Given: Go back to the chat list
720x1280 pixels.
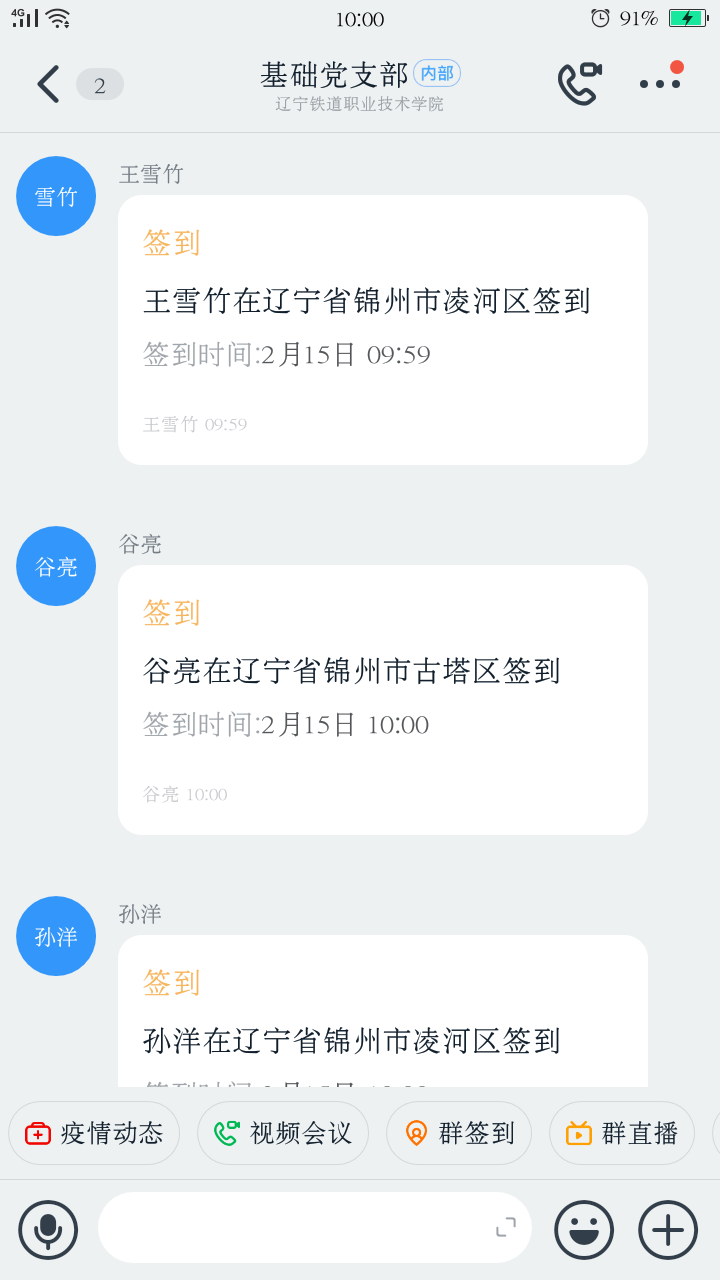Looking at the screenshot, I should 48,84.
